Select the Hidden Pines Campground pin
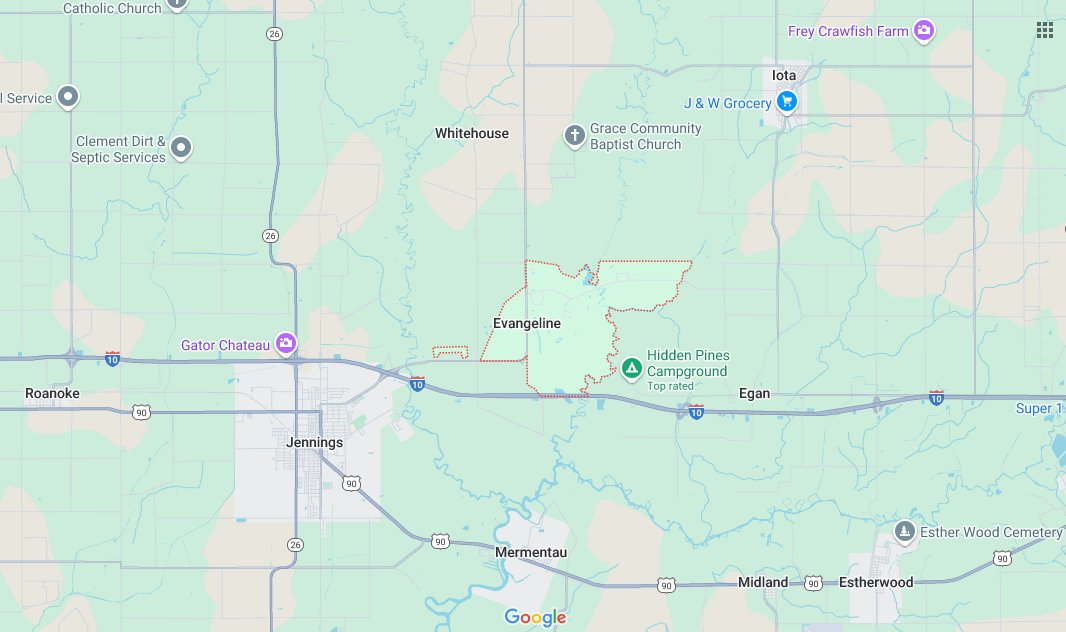1066x632 pixels. coord(632,368)
